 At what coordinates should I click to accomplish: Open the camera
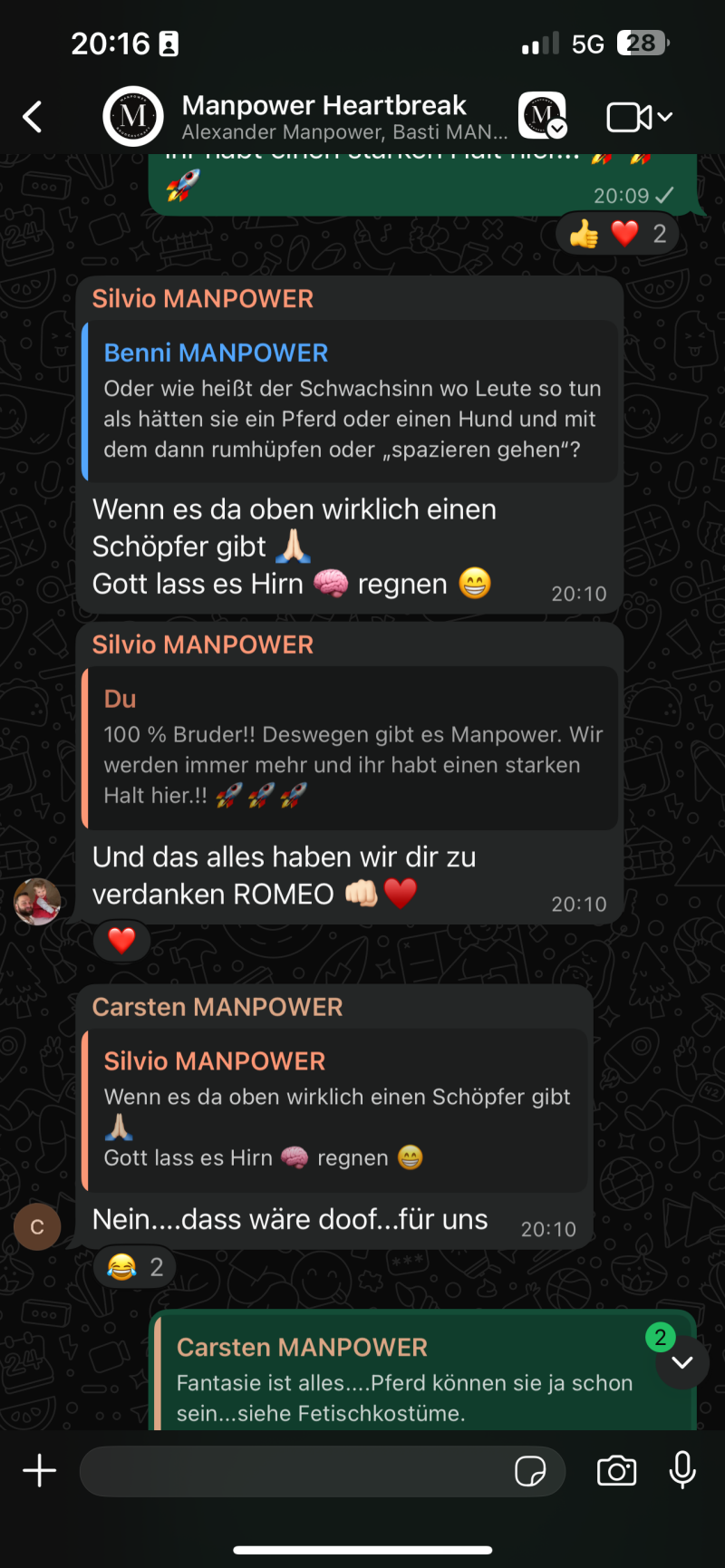[x=616, y=1470]
